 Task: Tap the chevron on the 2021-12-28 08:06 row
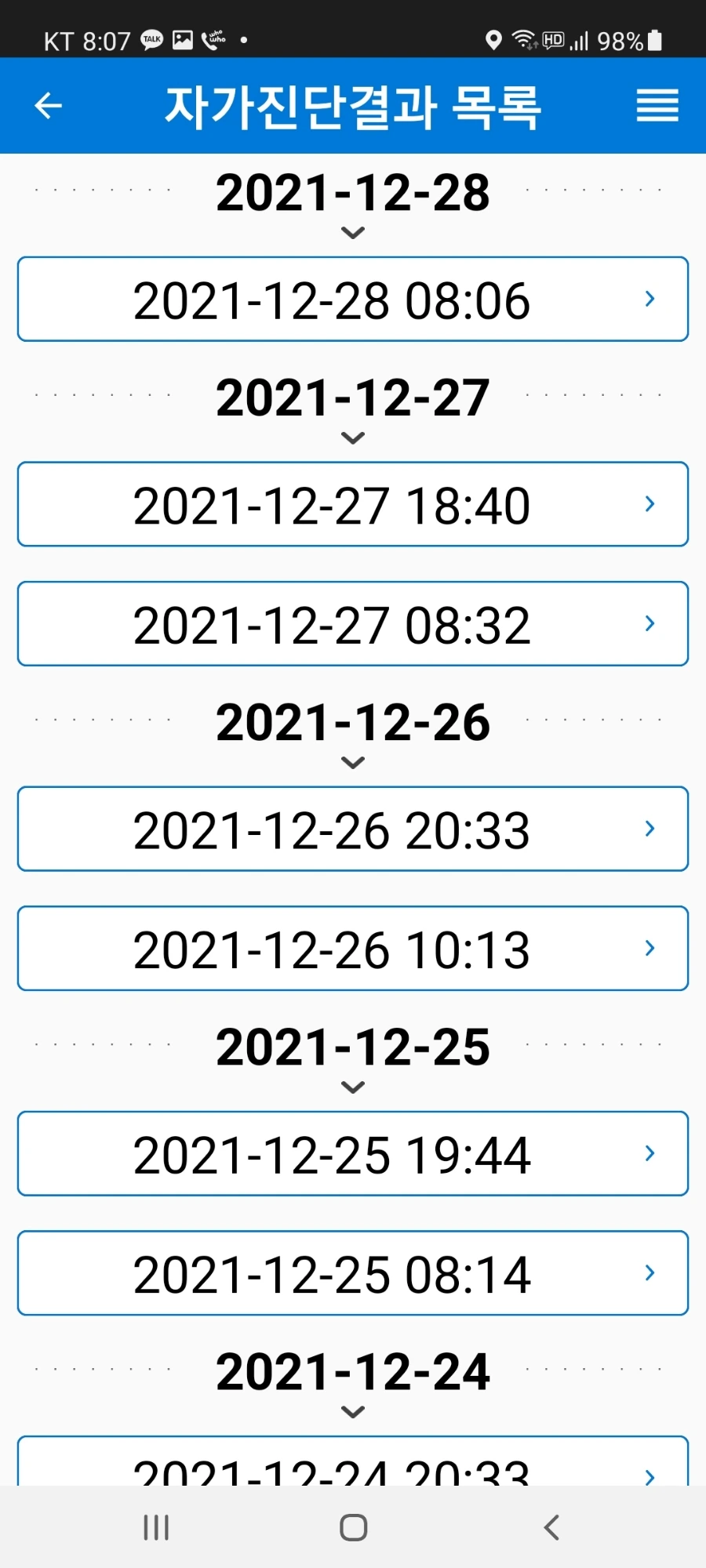pyautogui.click(x=649, y=299)
